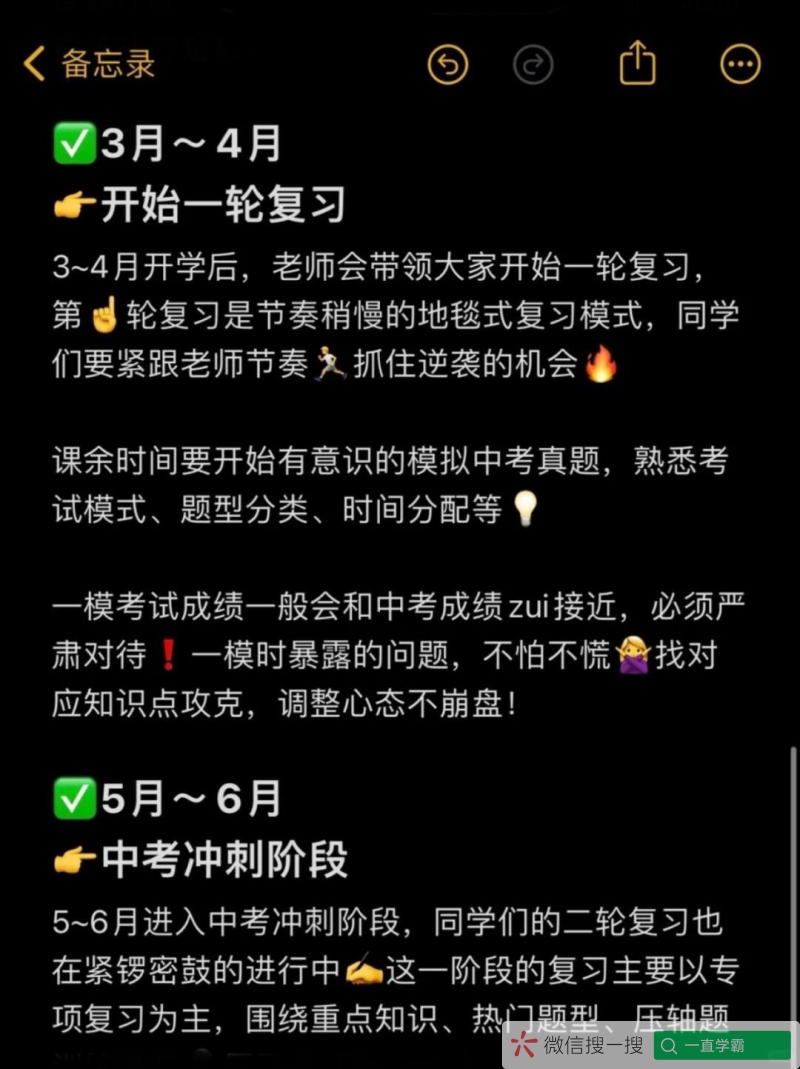
Task: Go back to the 备忘录 list
Action: [x=88, y=64]
